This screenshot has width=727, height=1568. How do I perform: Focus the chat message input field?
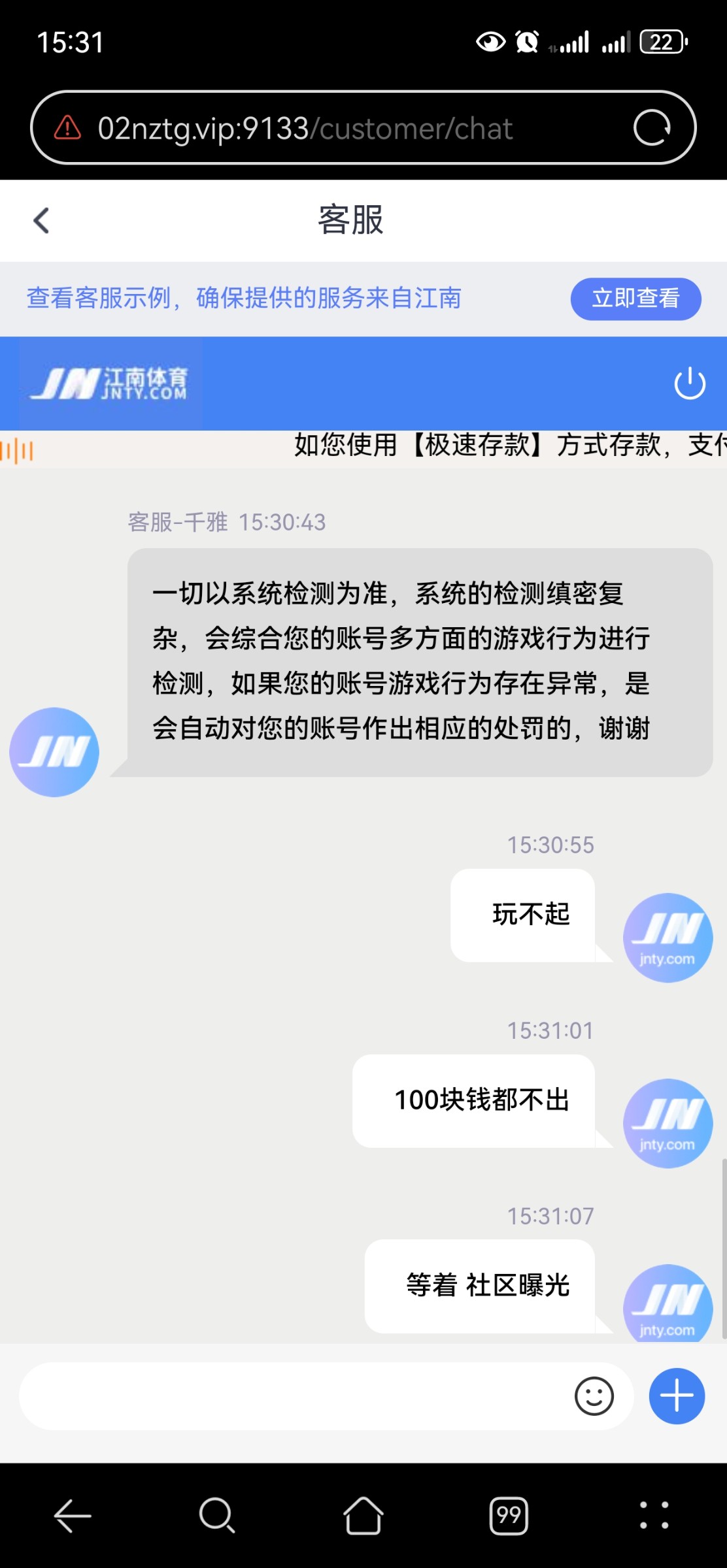point(294,1396)
